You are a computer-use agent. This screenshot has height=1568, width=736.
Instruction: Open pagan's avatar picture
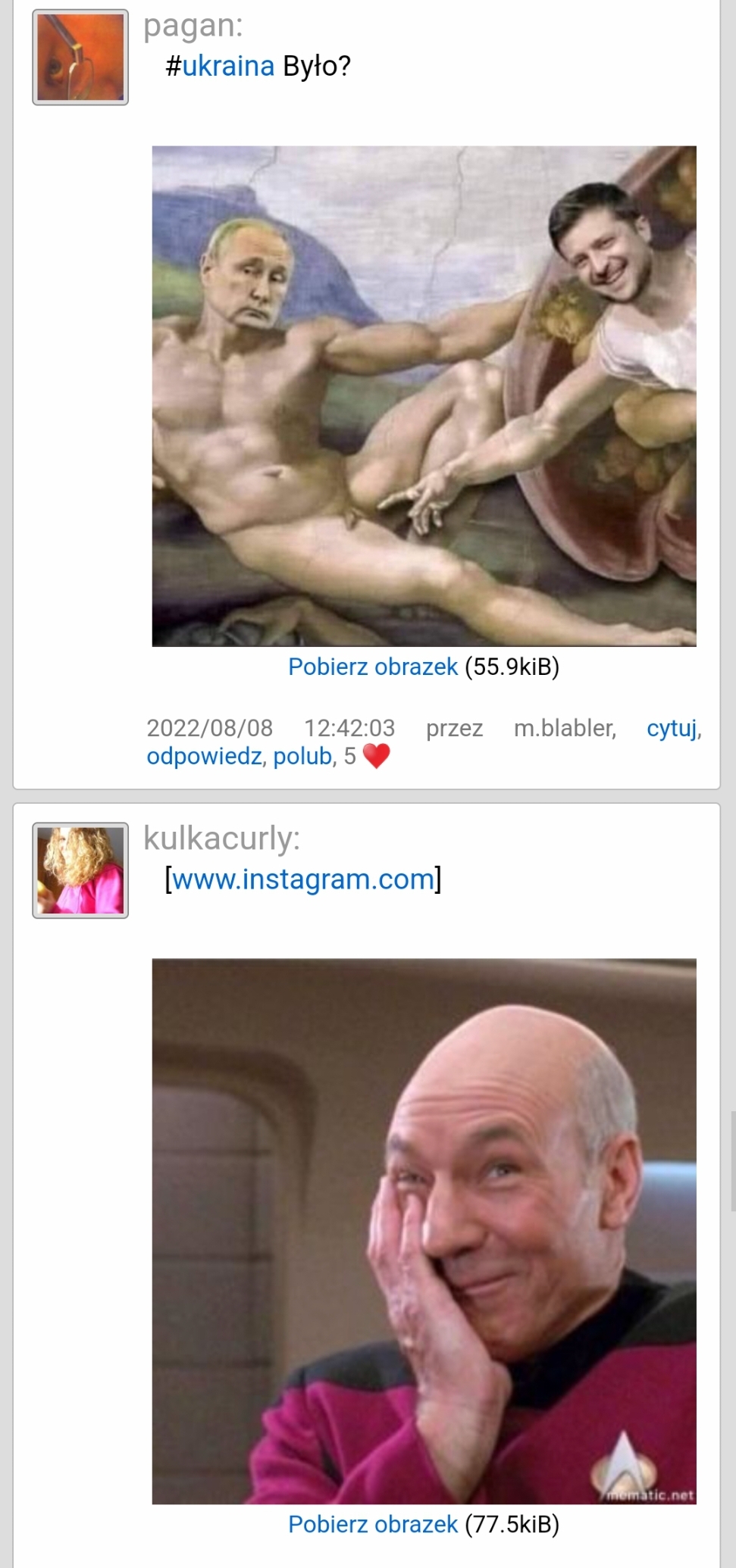pyautogui.click(x=80, y=58)
